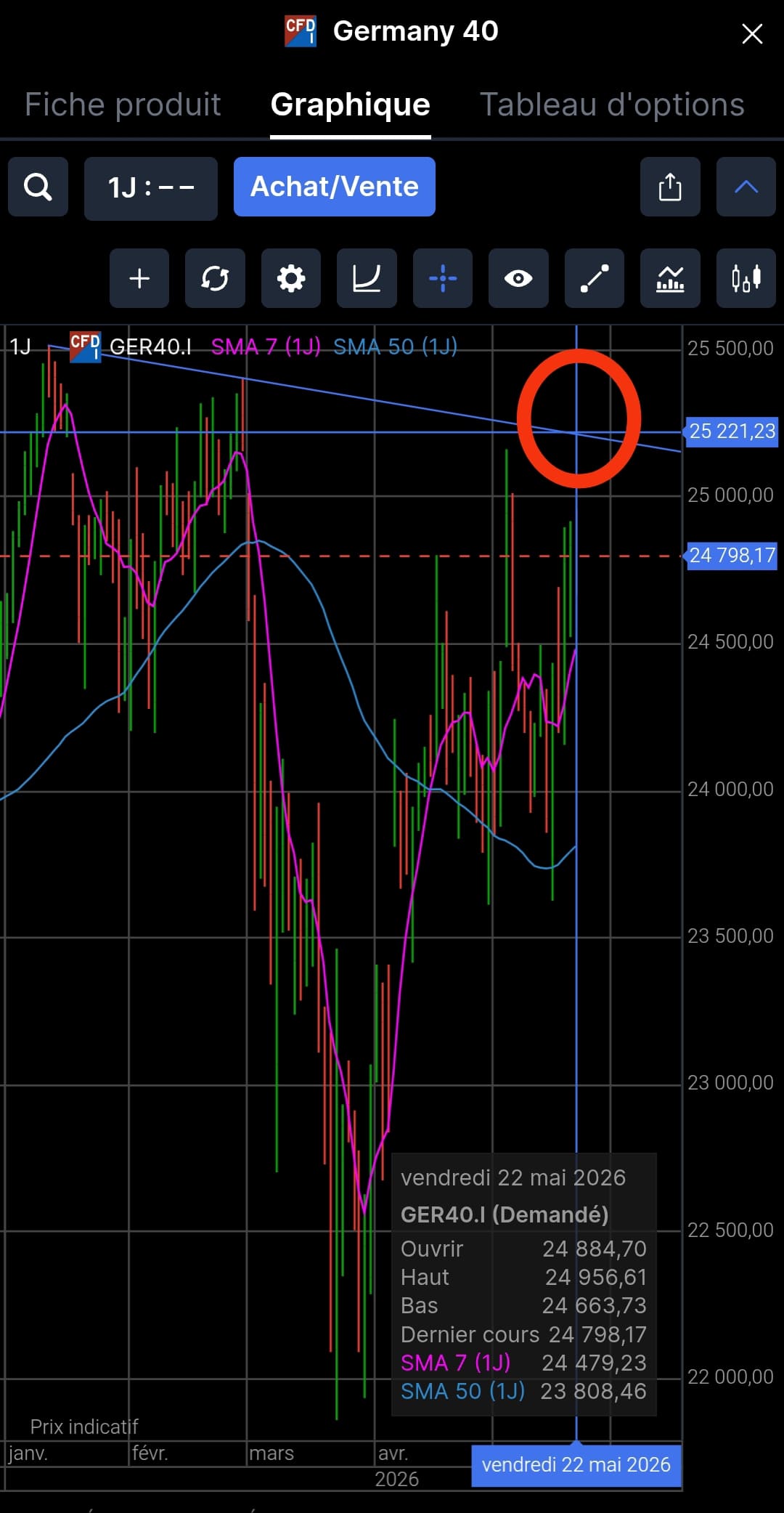The width and height of the screenshot is (784, 1513).
Task: Open chart settings gear
Action: (291, 278)
